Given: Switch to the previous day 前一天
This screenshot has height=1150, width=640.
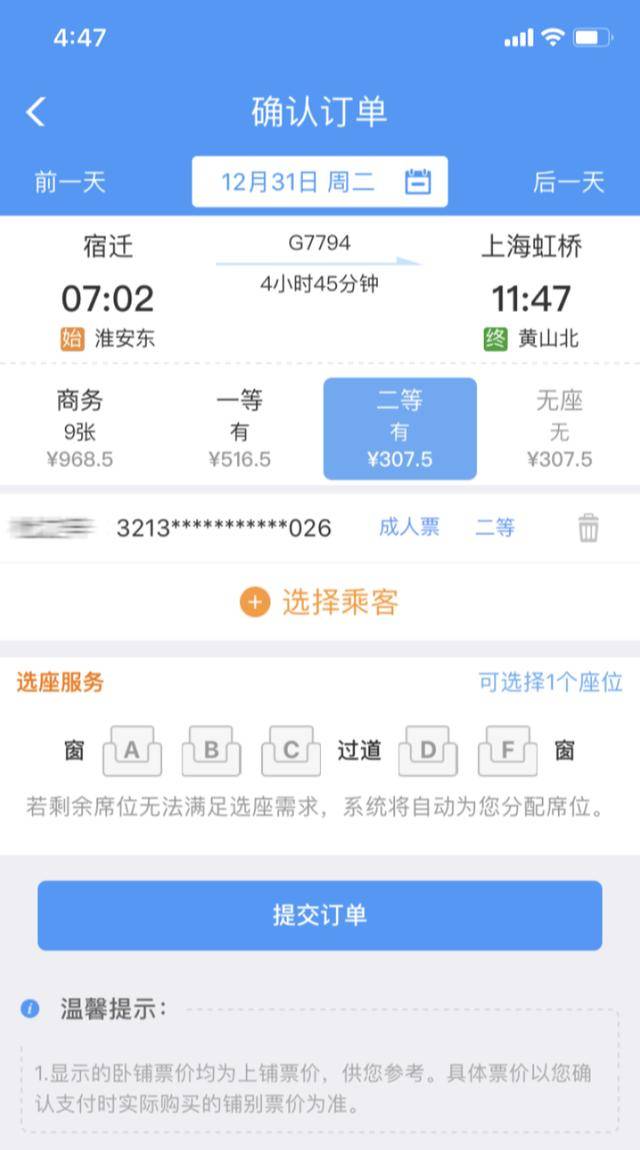Looking at the screenshot, I should [x=70, y=182].
